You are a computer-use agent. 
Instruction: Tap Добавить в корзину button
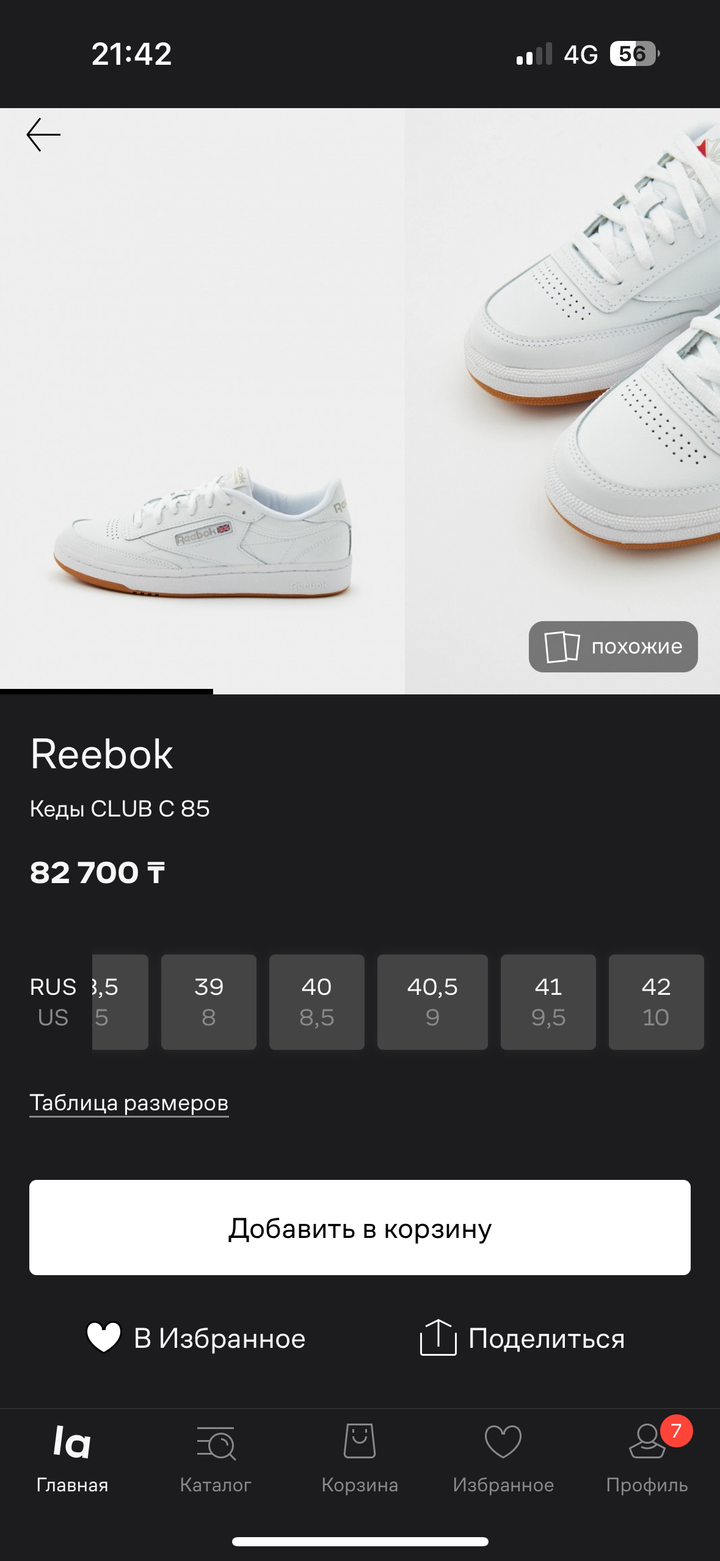[360, 1228]
